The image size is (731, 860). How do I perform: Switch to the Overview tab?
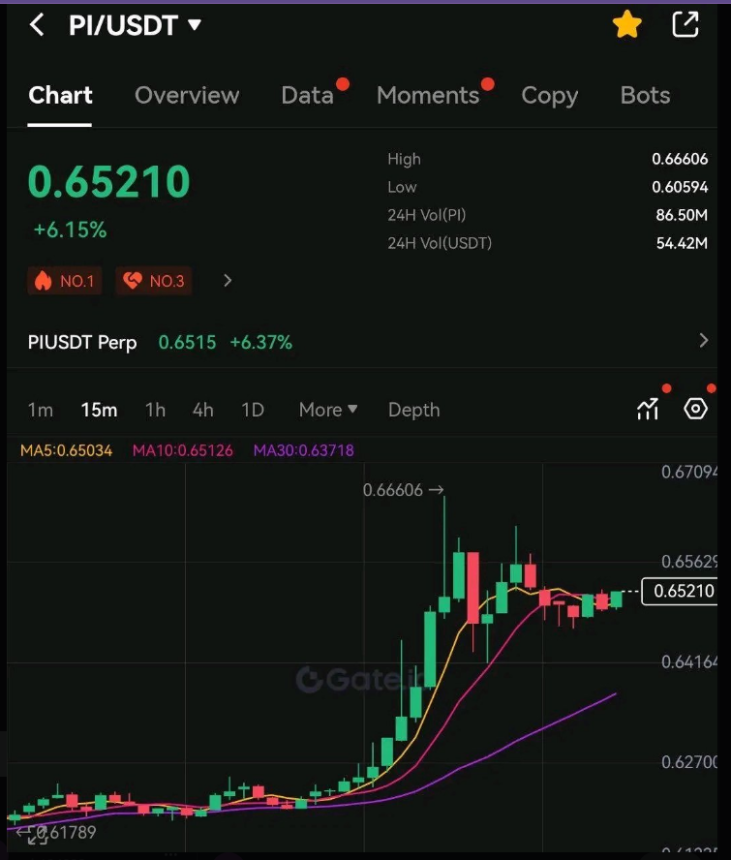point(187,96)
